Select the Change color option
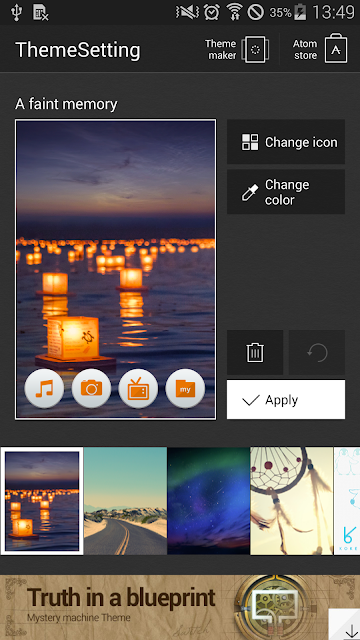360x640 pixels. [x=286, y=192]
